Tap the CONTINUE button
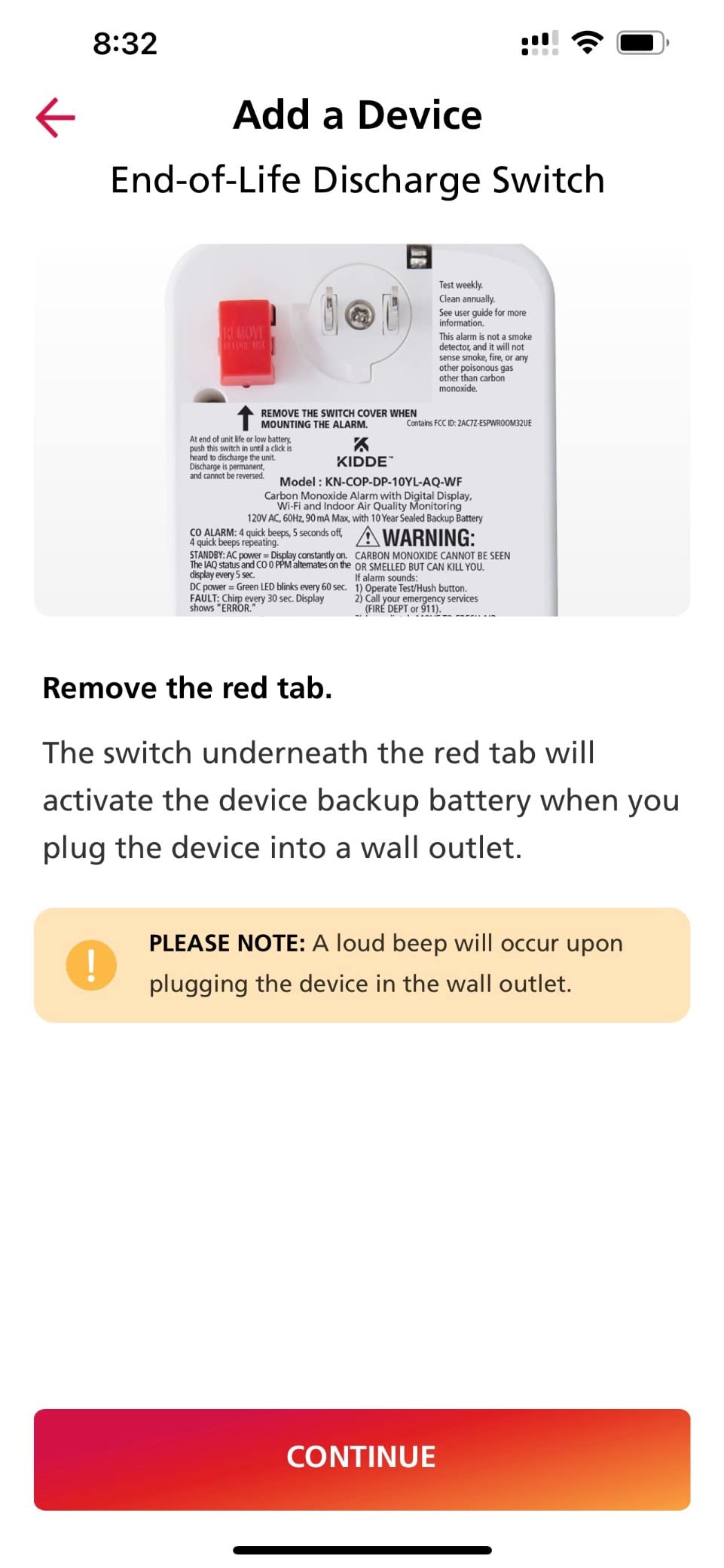 tap(362, 1459)
